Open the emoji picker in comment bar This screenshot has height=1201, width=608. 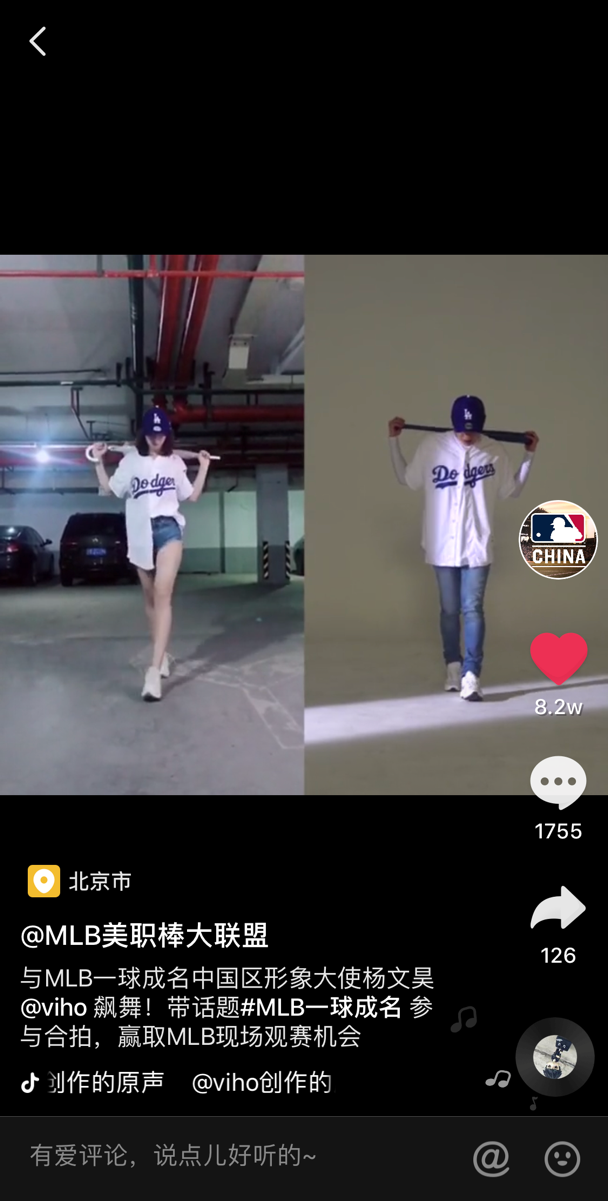562,1158
